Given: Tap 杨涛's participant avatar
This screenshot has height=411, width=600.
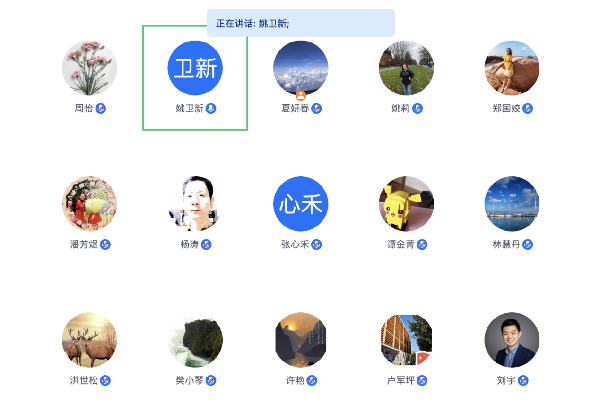Looking at the screenshot, I should 195,204.
